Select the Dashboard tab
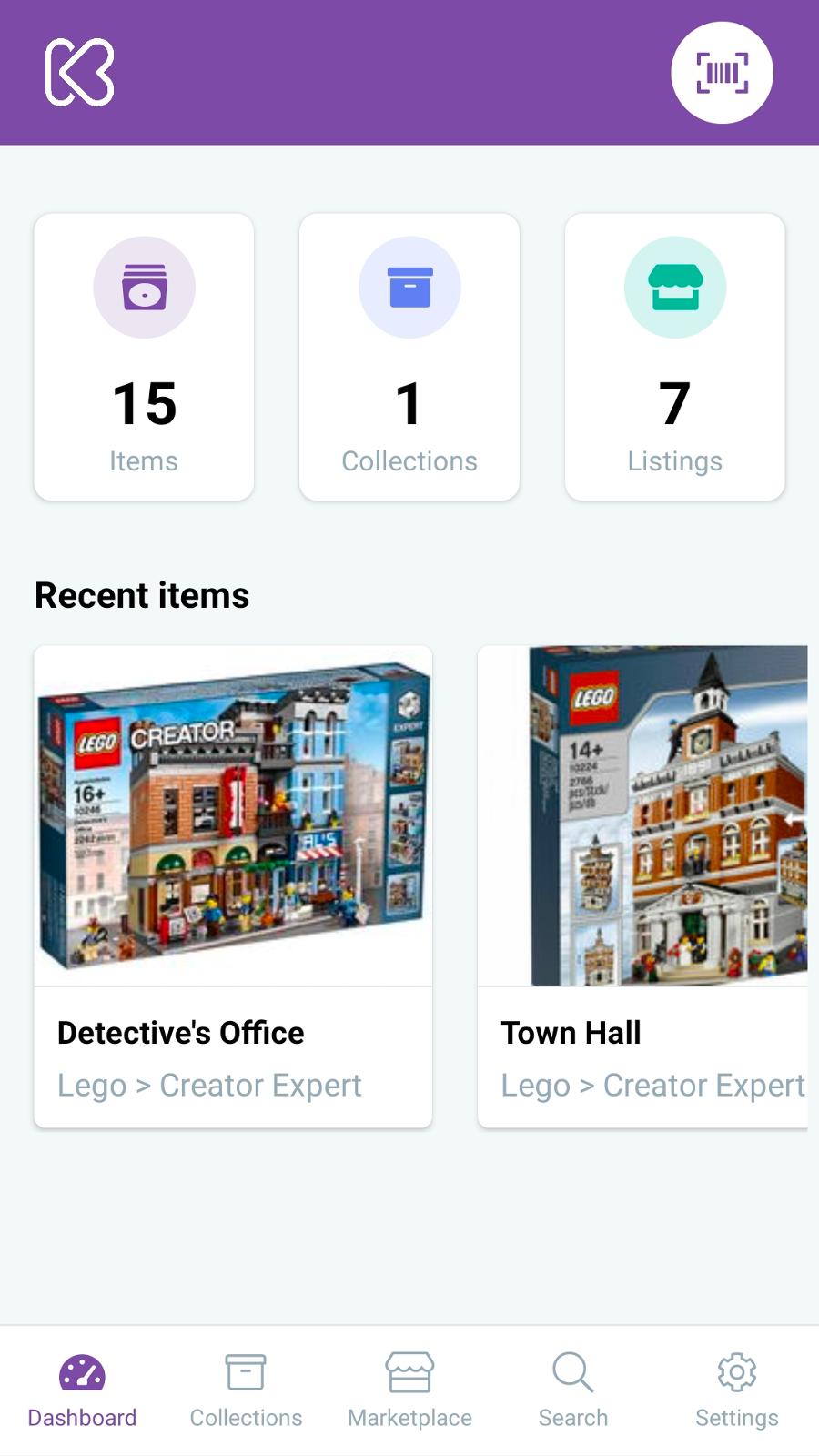Viewport: 819px width, 1456px height. click(82, 1391)
